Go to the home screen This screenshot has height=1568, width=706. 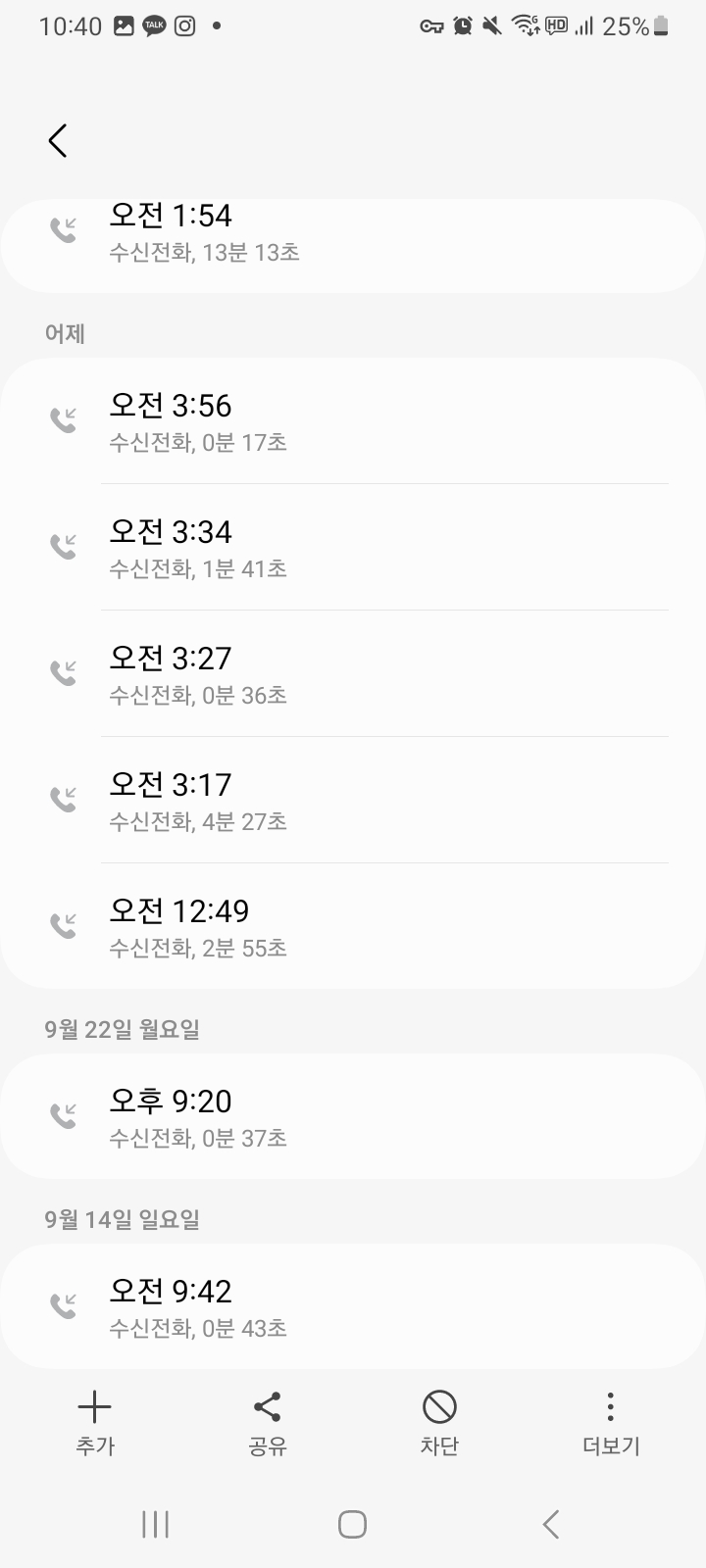tap(352, 1524)
